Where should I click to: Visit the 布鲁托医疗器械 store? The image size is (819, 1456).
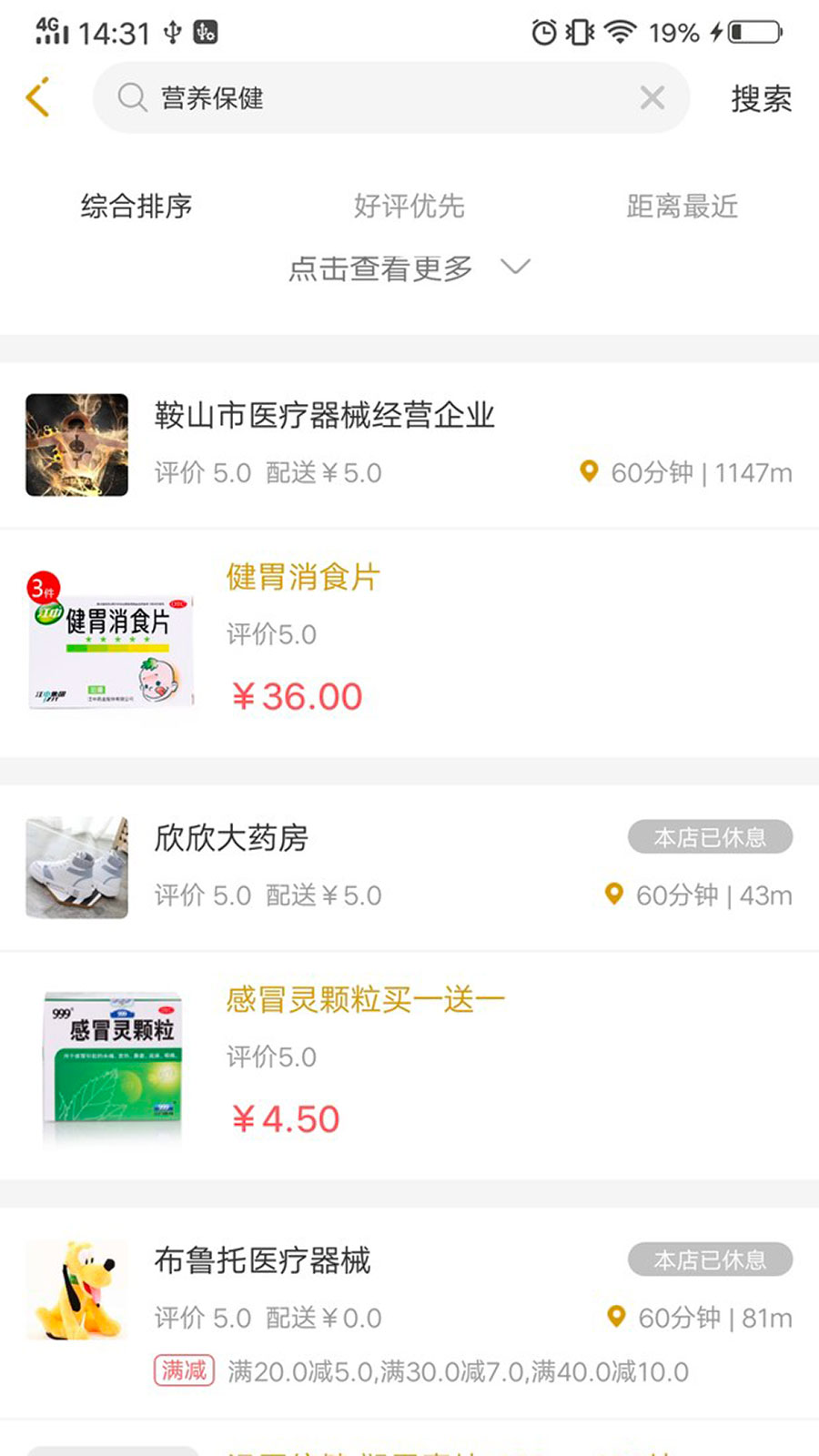point(262,1261)
